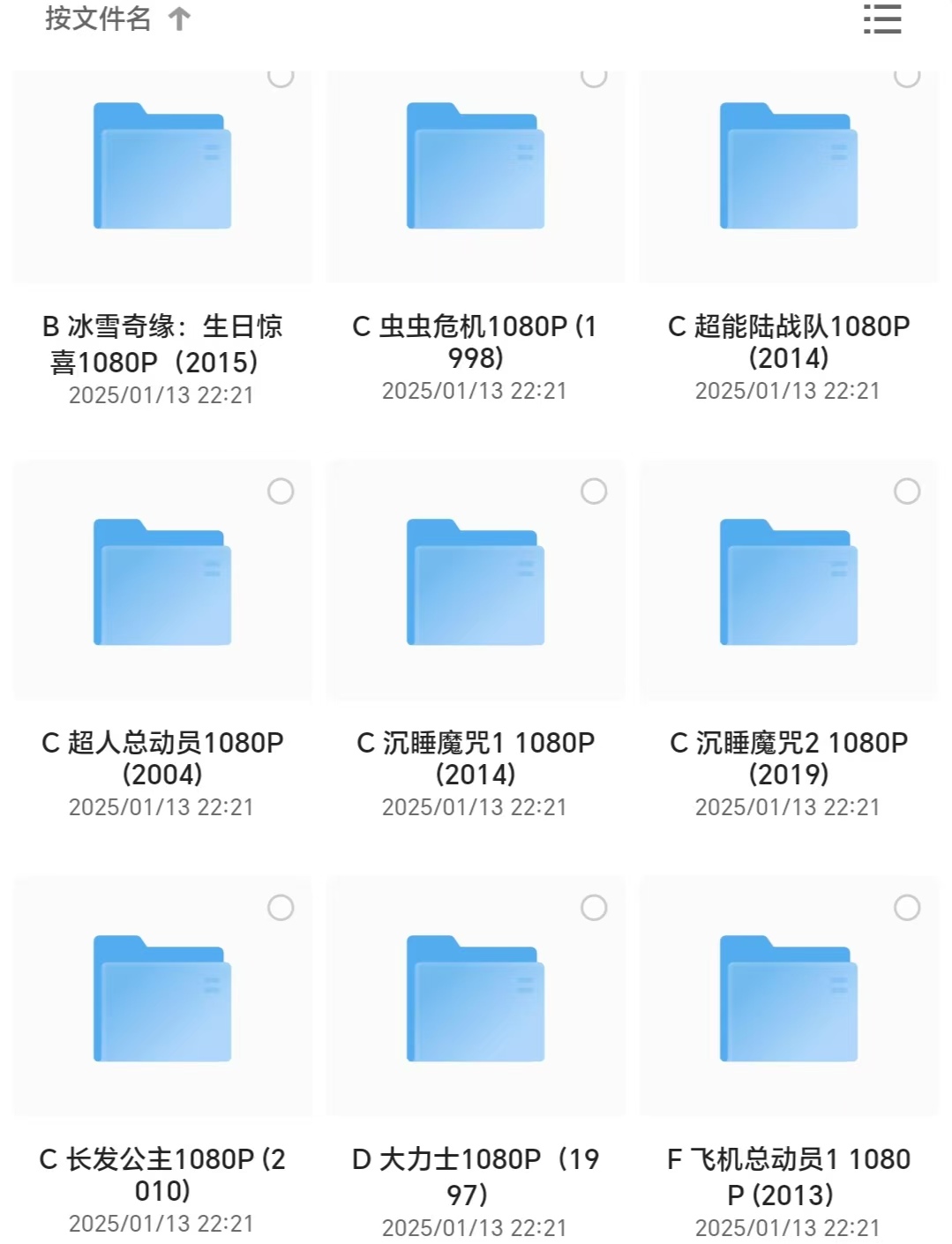Open the 沉睡魔咒1 1080P folder

476,582
